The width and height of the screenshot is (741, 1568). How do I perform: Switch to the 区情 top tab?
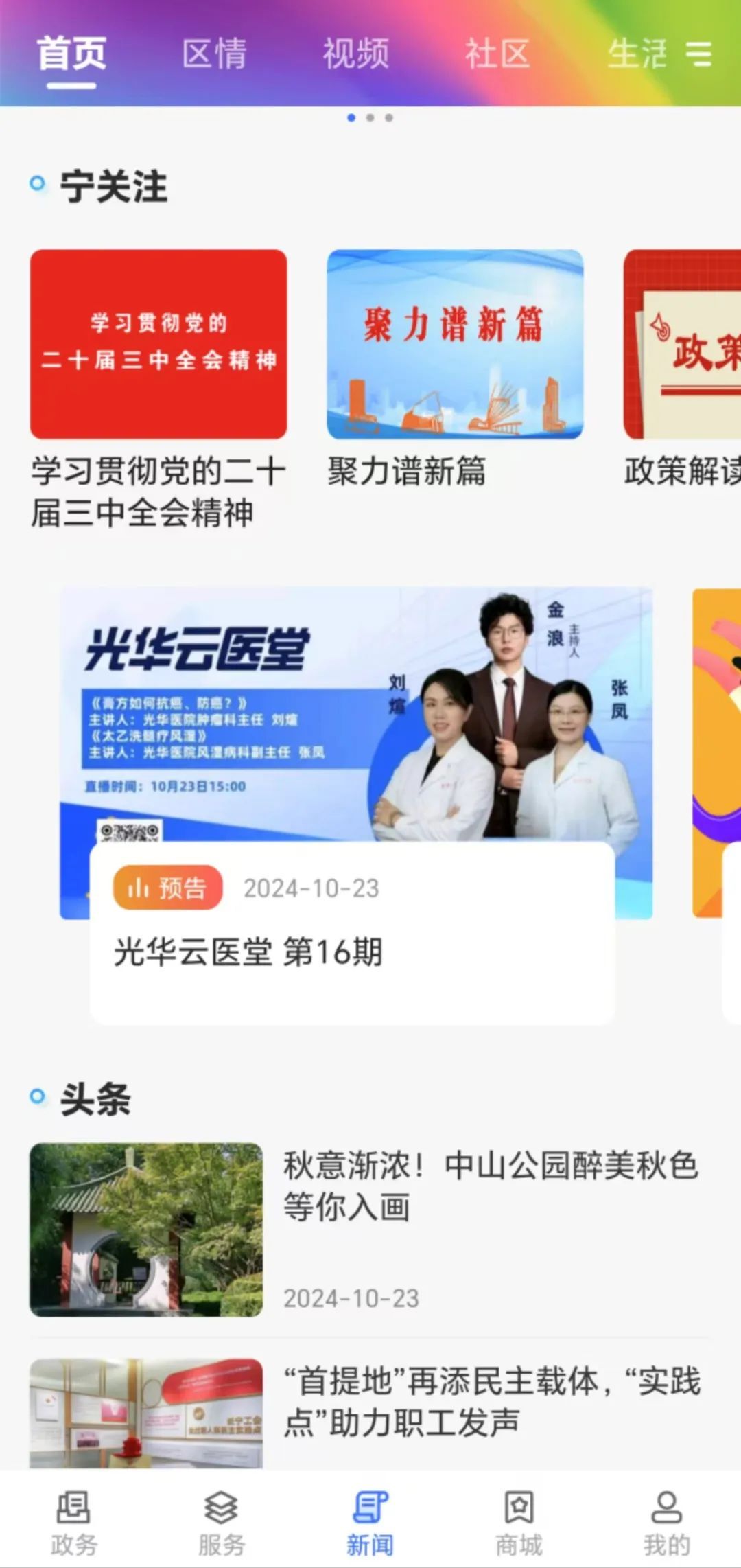coord(214,54)
